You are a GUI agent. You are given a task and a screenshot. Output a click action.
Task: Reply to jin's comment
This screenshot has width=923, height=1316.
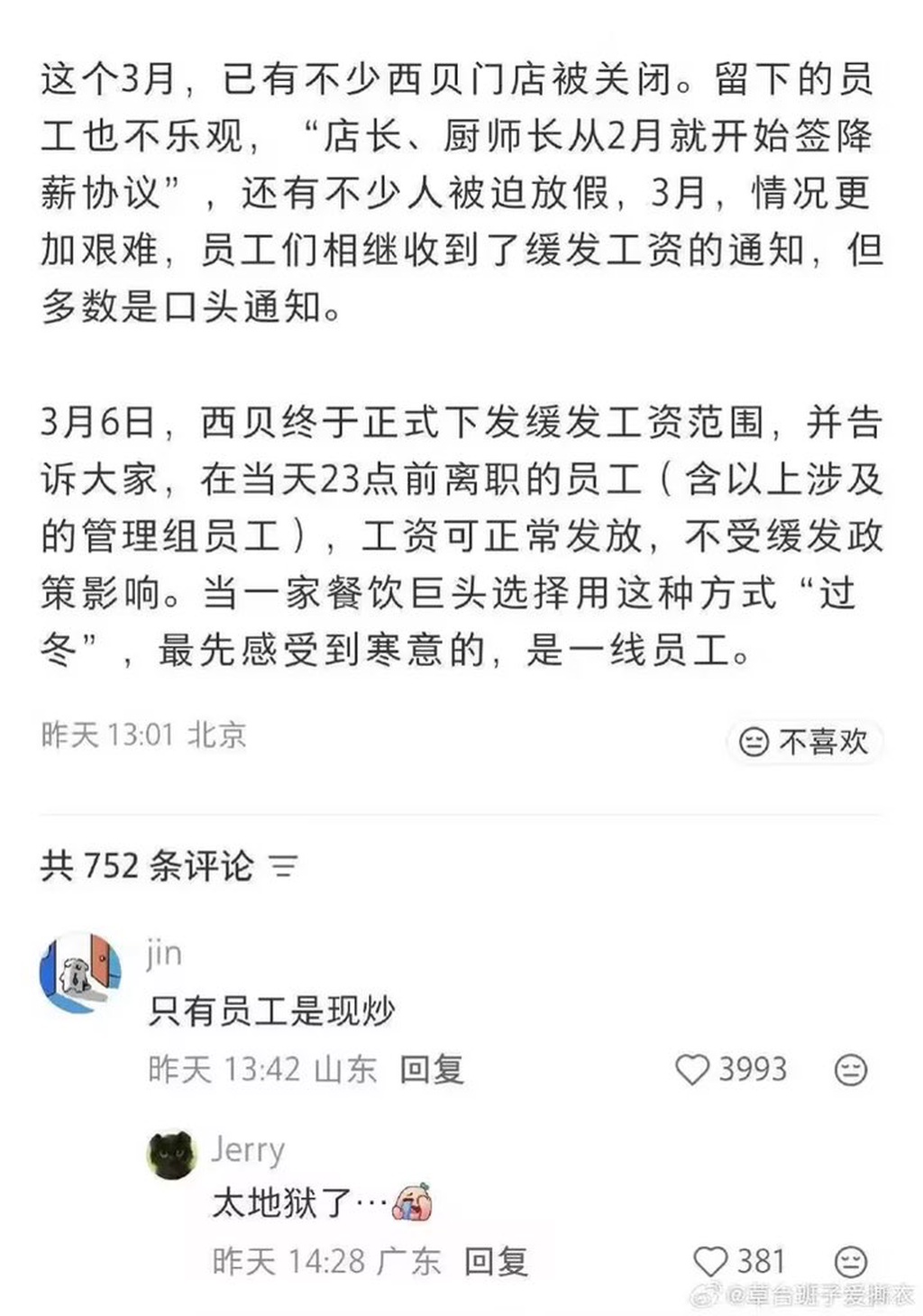(x=431, y=1070)
